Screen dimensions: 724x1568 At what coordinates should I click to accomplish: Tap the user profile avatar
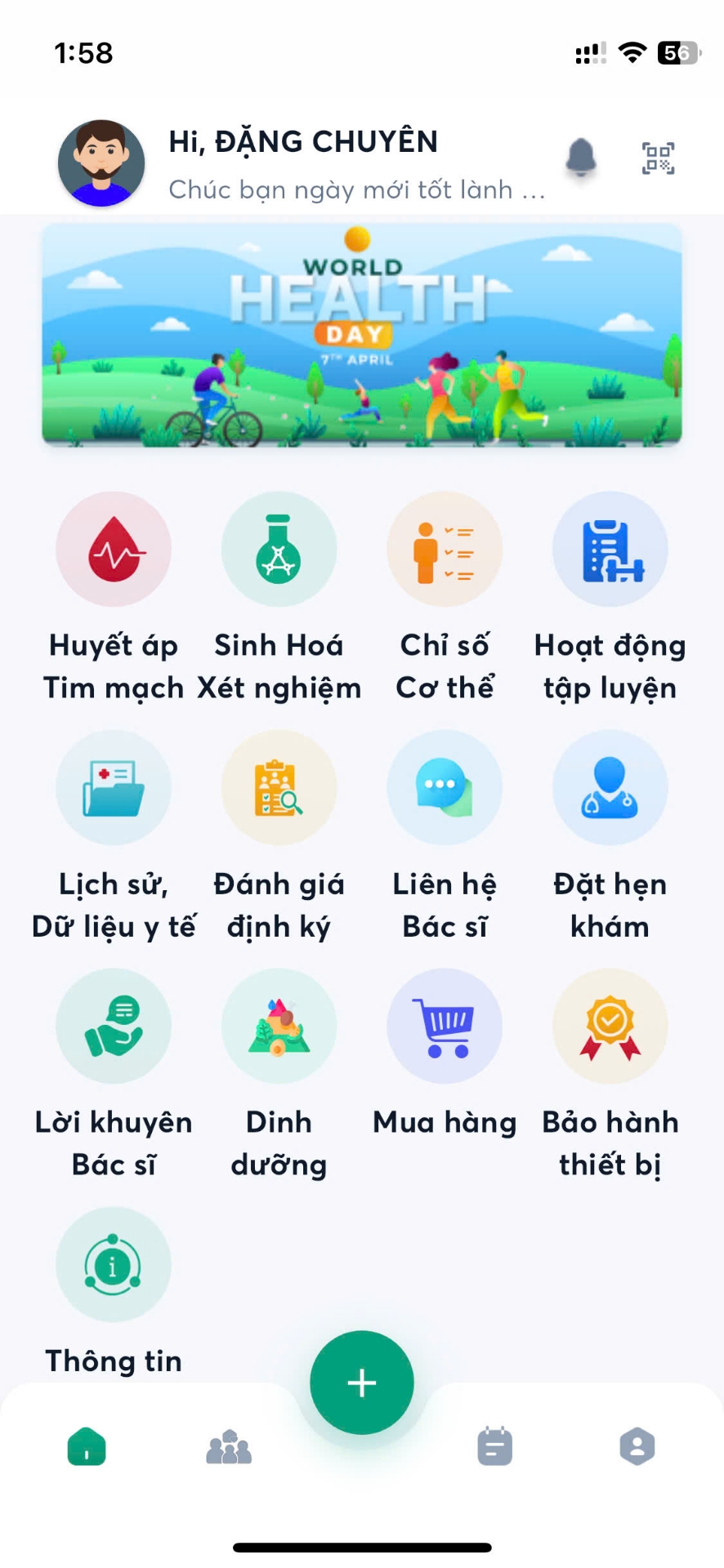pos(101,163)
